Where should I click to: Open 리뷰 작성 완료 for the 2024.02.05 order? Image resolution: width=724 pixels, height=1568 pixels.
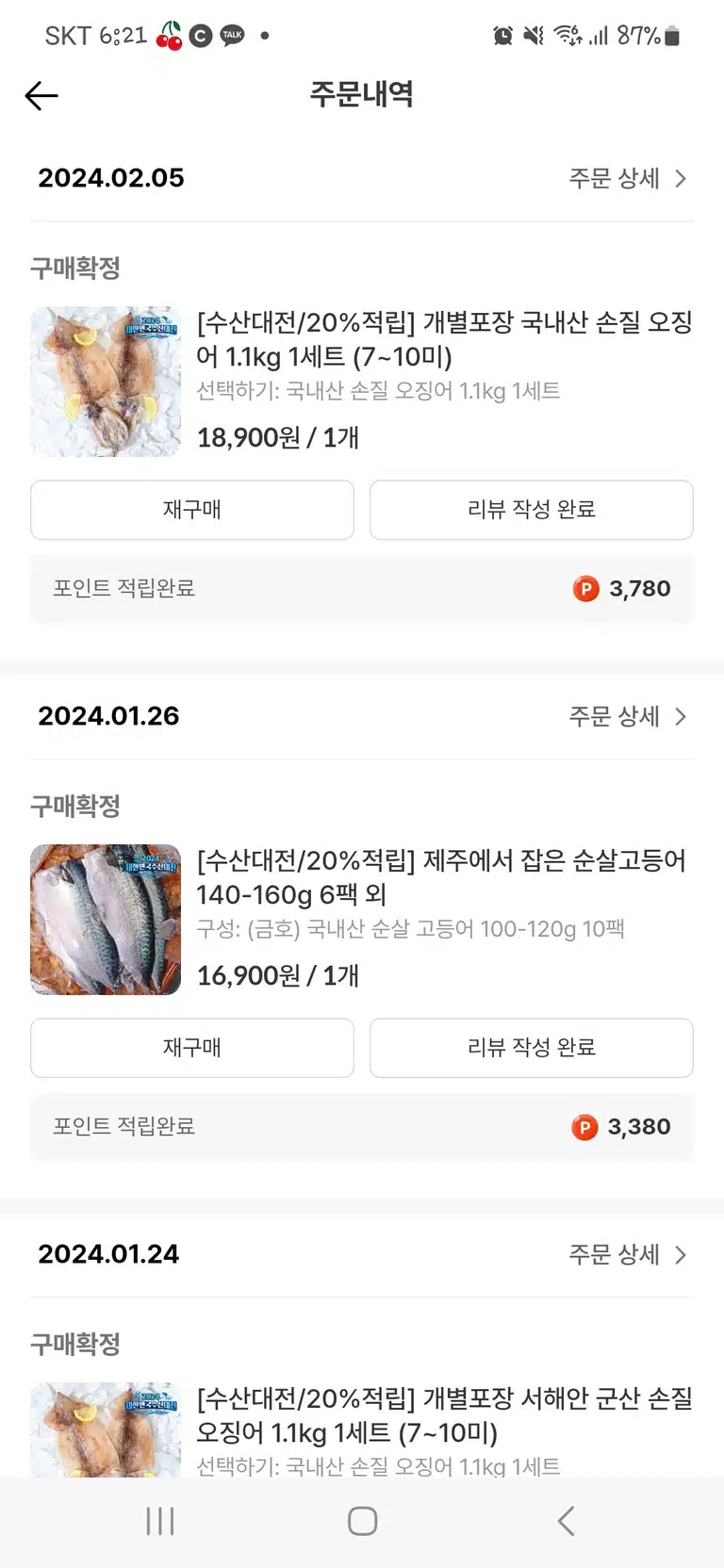click(532, 510)
